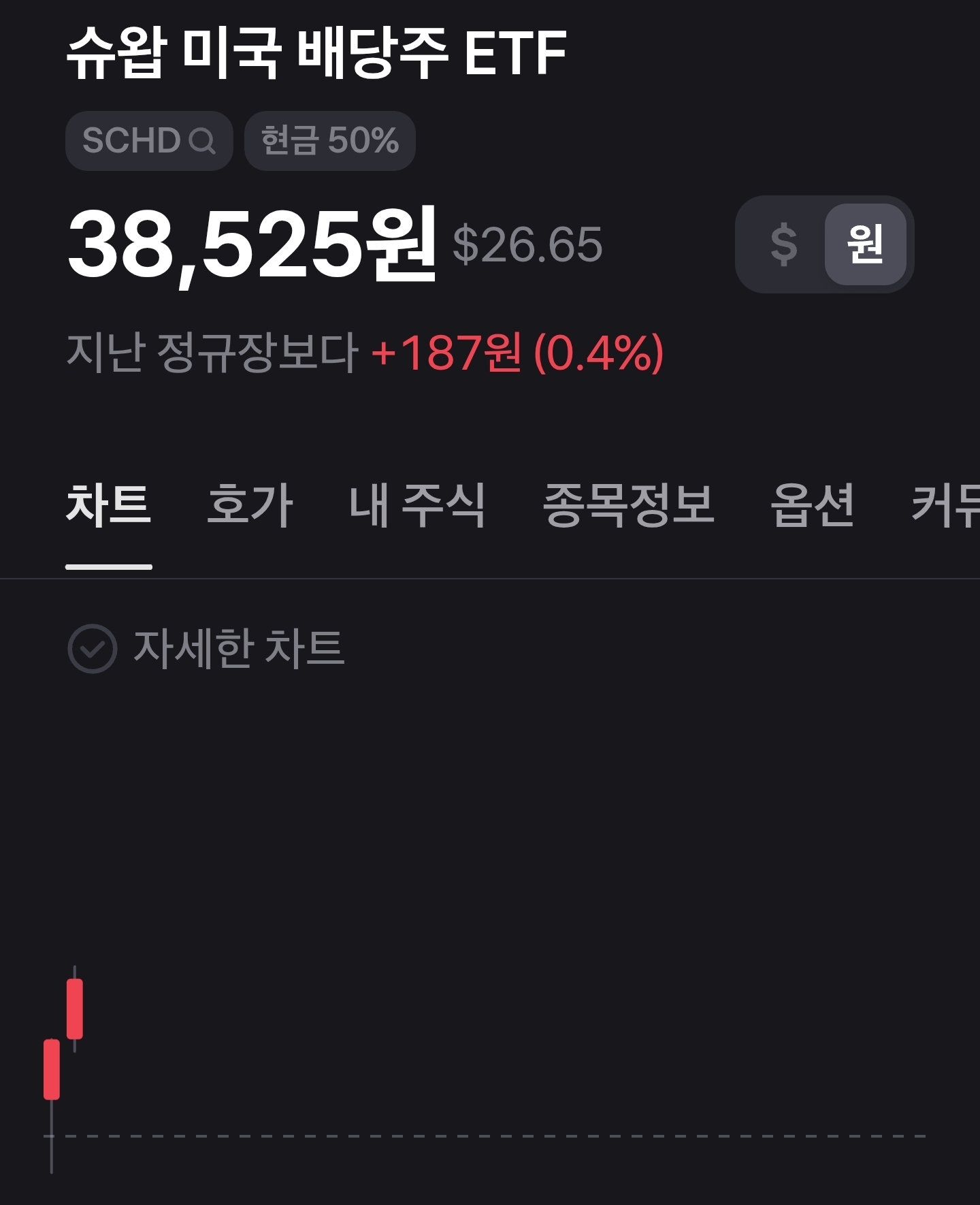Viewport: 980px width, 1205px height.
Task: Select the 원 currency option
Action: point(865,244)
